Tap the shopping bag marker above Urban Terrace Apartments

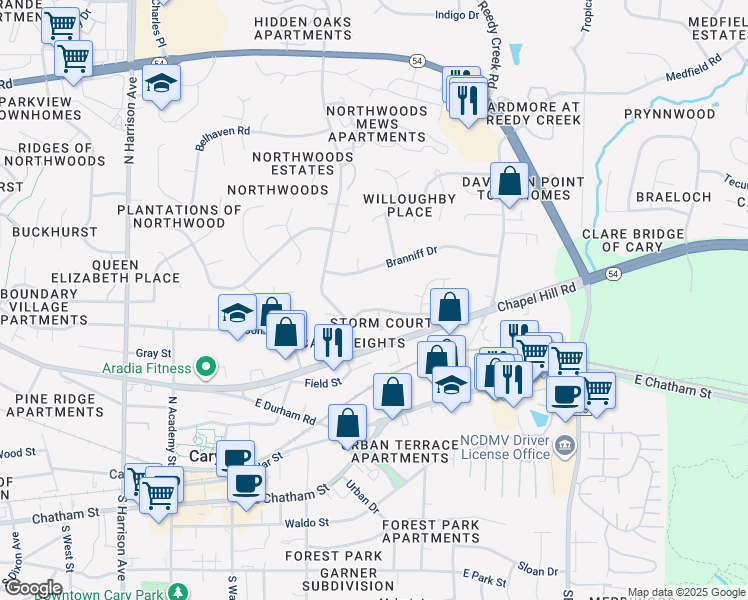(x=348, y=423)
